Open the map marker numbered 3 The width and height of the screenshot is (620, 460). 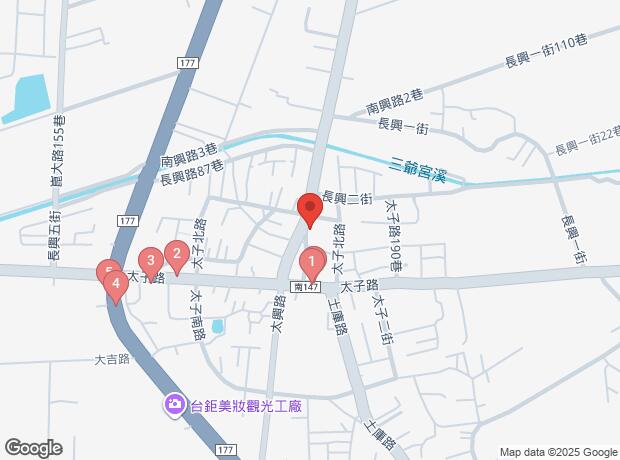click(x=150, y=263)
